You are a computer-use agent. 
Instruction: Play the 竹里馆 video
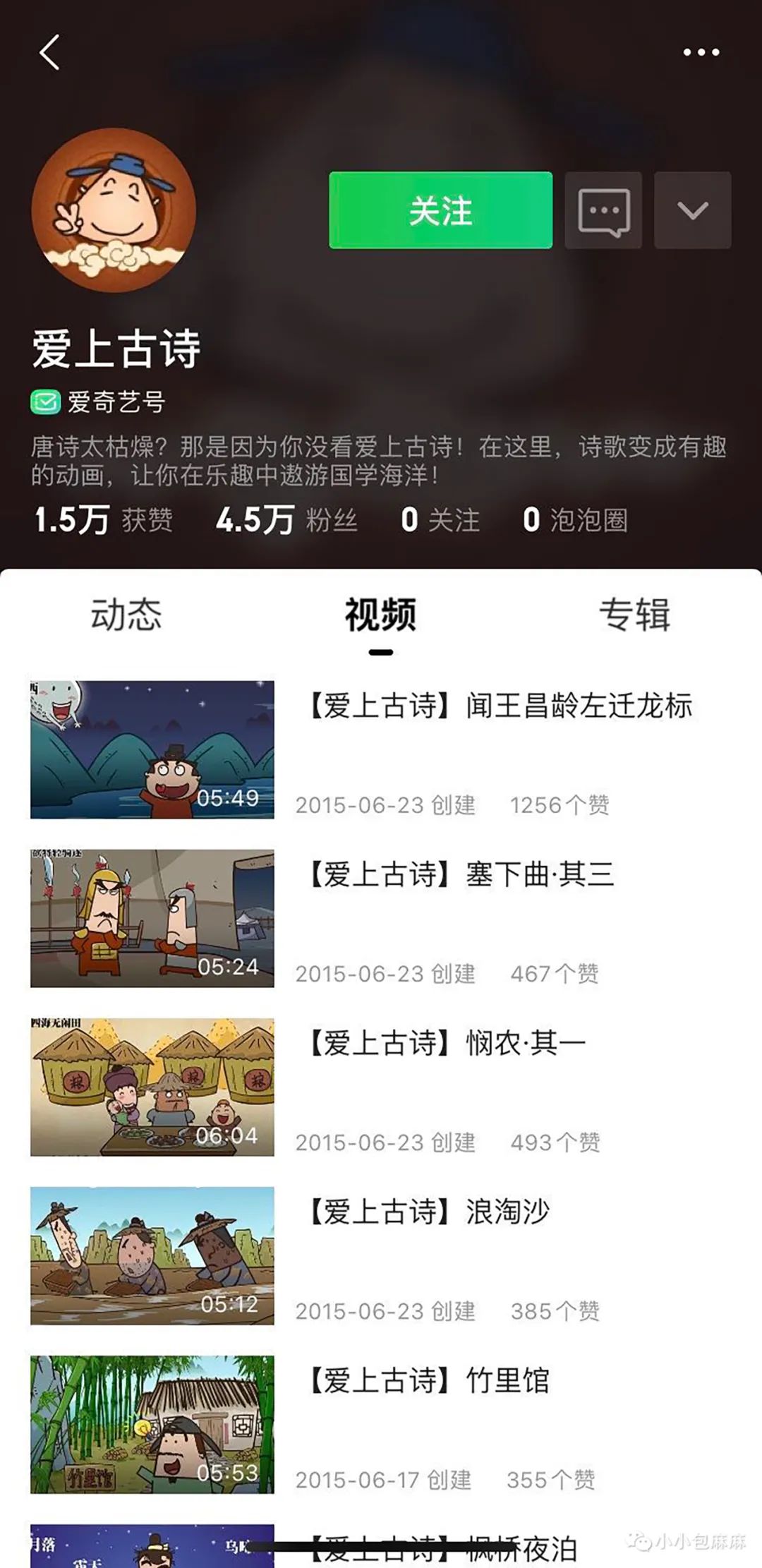(152, 1424)
